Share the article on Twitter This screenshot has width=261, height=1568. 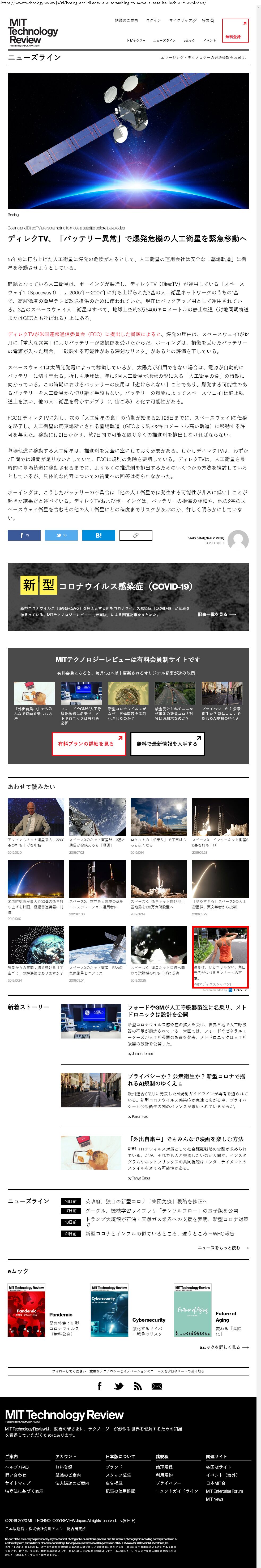61,535
